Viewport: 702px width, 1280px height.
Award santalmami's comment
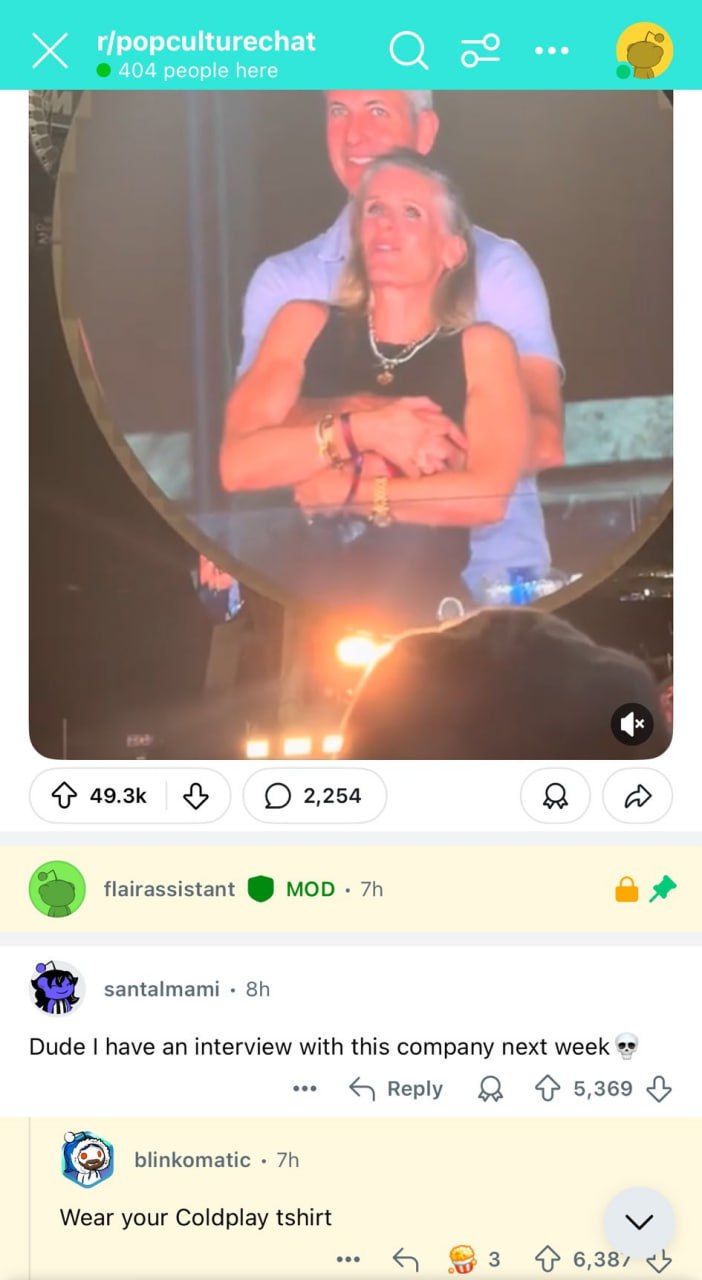pos(490,1089)
